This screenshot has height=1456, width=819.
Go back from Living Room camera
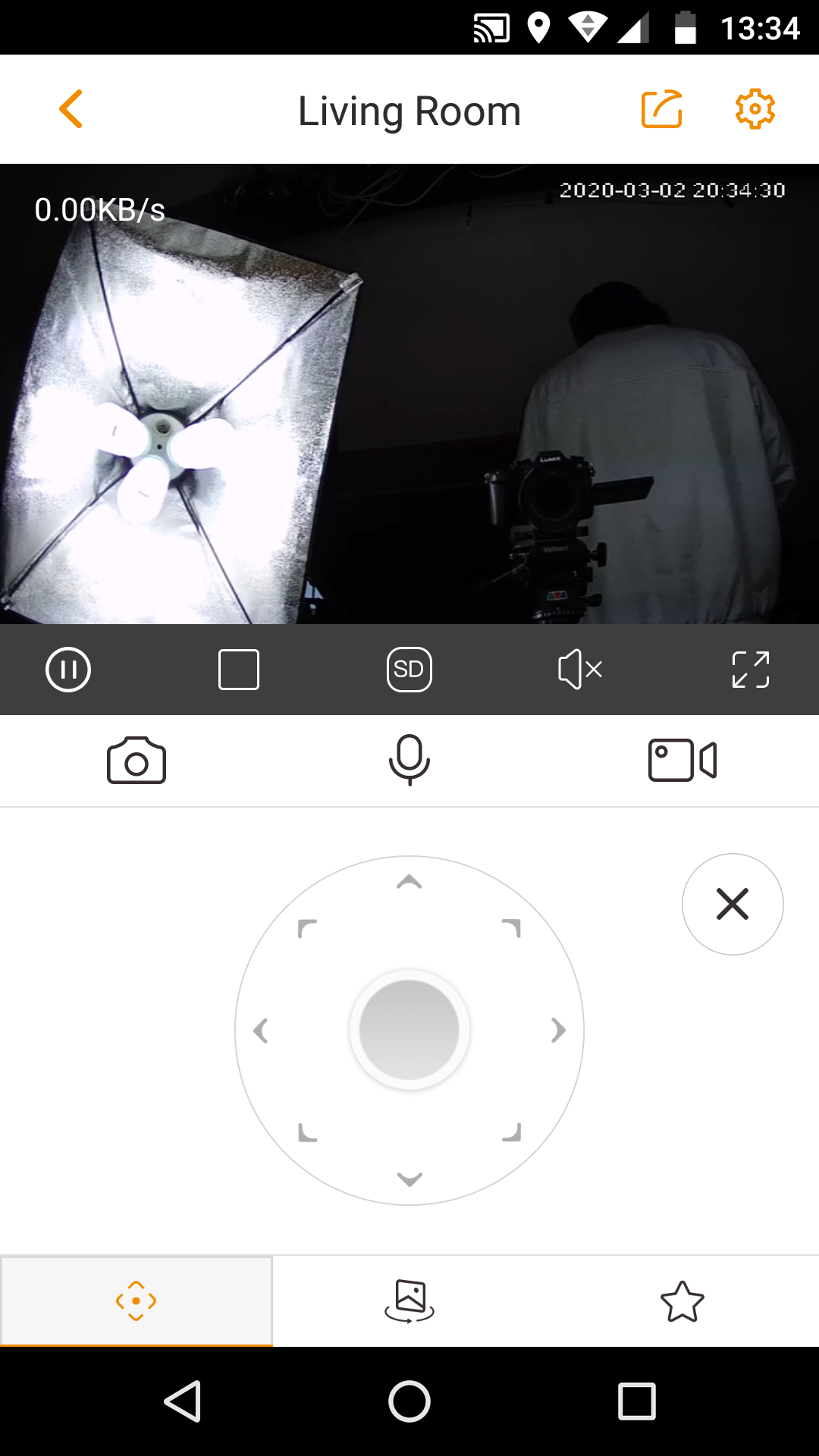tap(71, 109)
